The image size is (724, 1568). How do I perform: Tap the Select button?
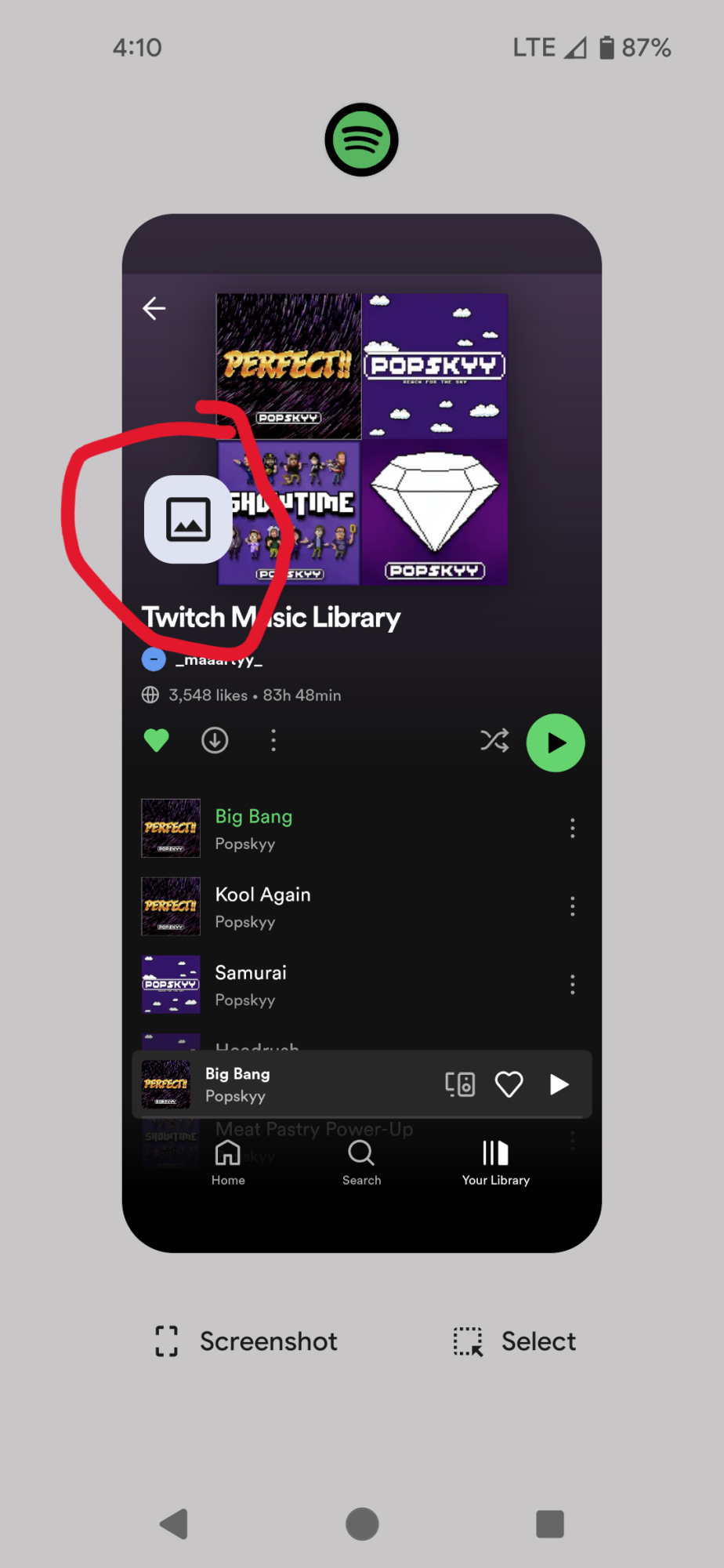click(x=515, y=1341)
